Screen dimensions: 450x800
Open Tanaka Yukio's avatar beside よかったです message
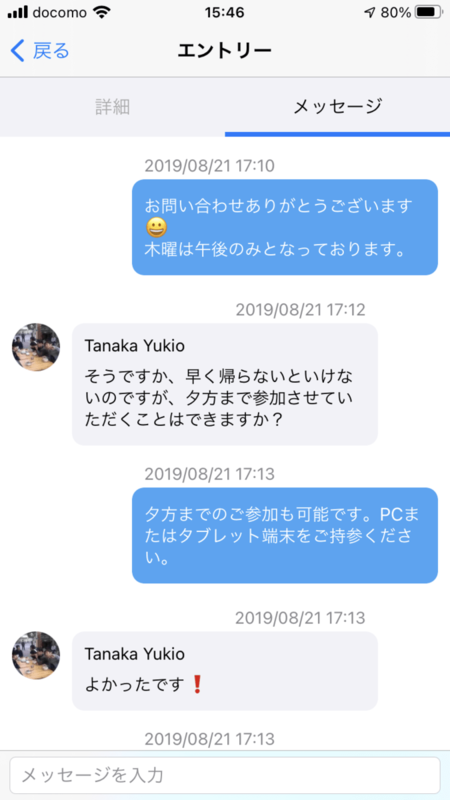[36, 655]
